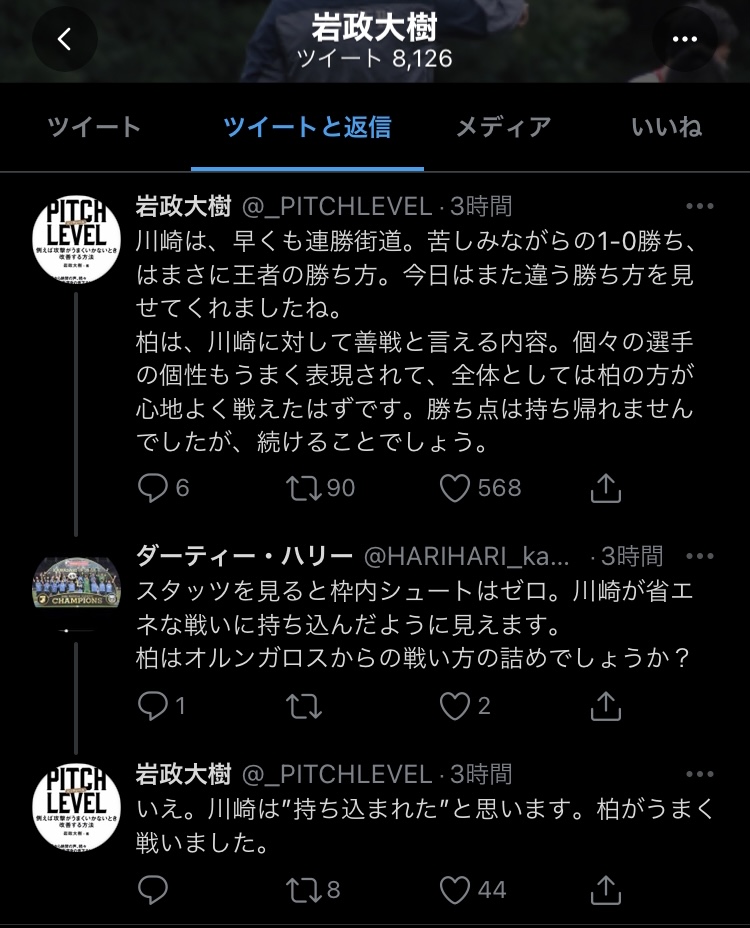
Task: Reply to ダーティー・ハリー's tweet
Action: point(153,707)
